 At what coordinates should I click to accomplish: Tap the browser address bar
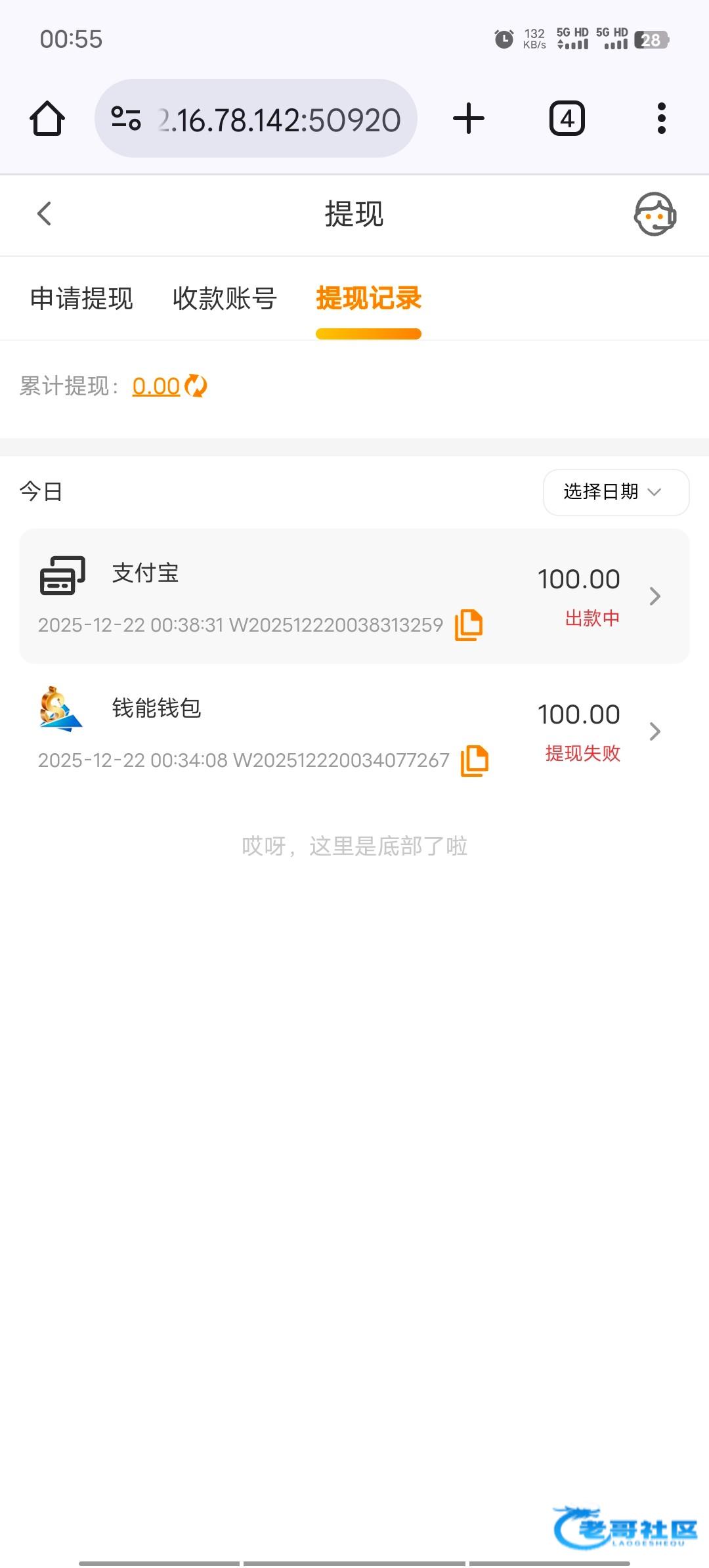pos(256,119)
